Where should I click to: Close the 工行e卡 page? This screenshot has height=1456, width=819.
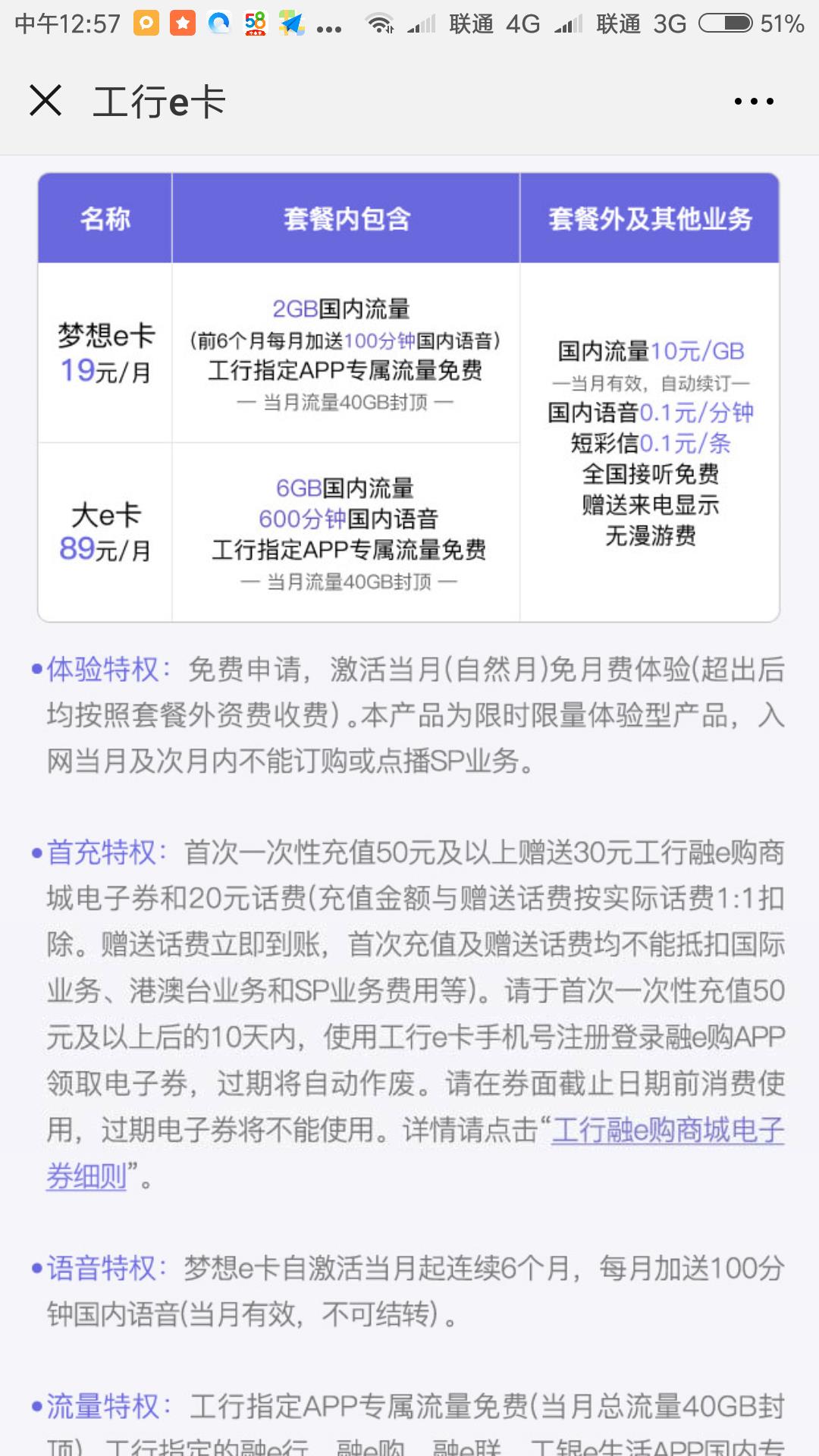point(45,101)
